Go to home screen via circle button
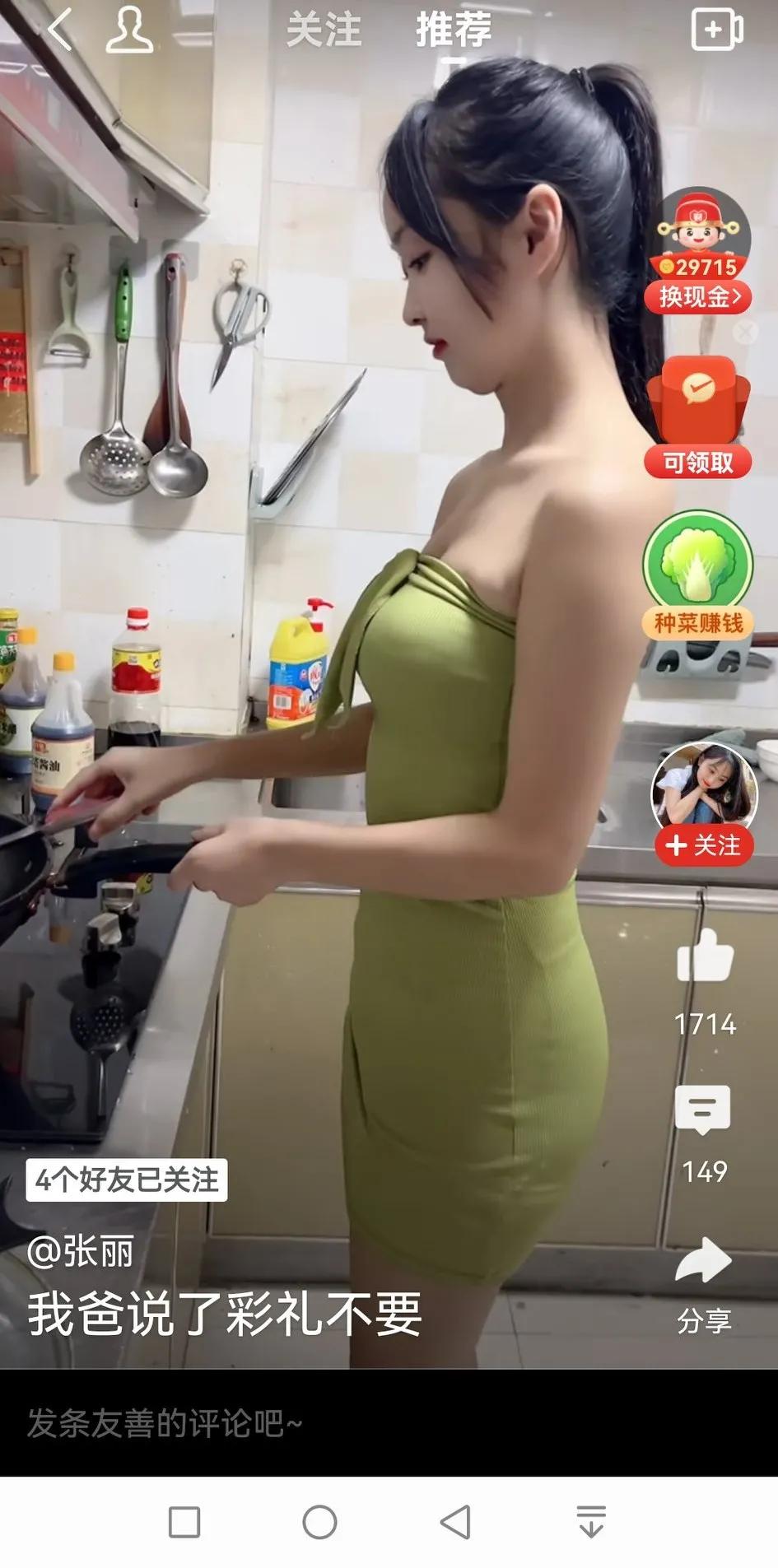The image size is (778, 1568). pos(319,1522)
